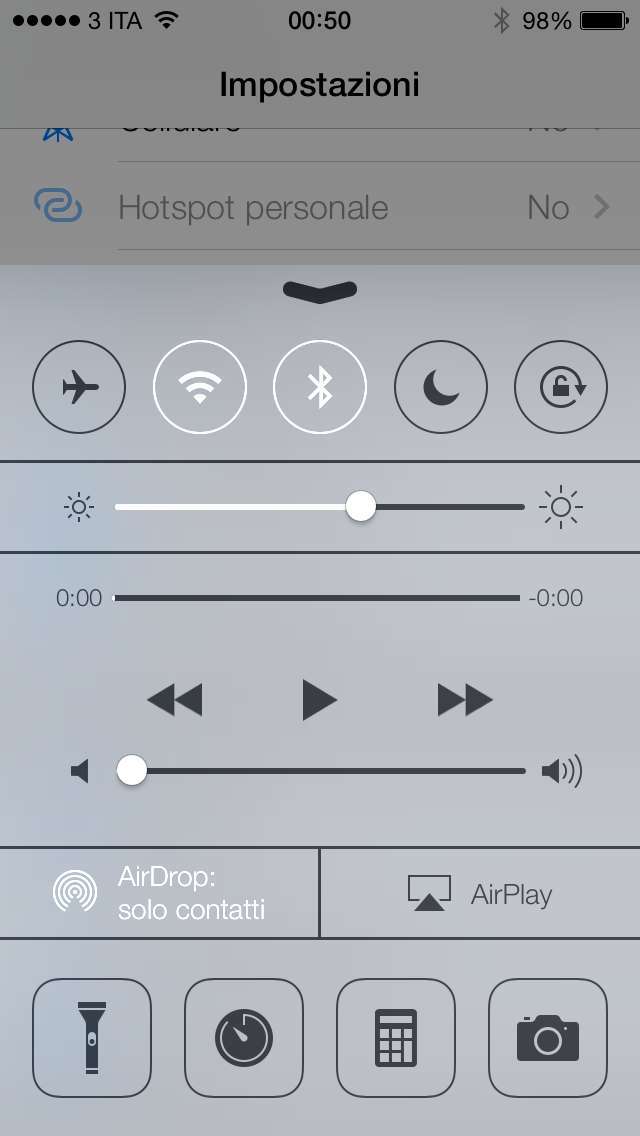This screenshot has height=1136, width=640.
Task: Open Hotspot personale settings
Action: (x=320, y=208)
